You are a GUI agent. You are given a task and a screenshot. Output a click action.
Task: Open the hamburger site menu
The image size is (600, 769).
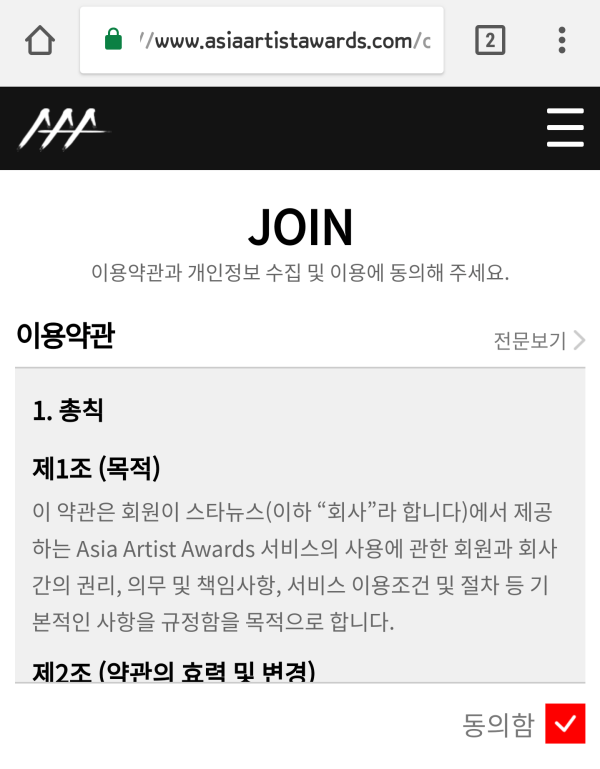(565, 128)
